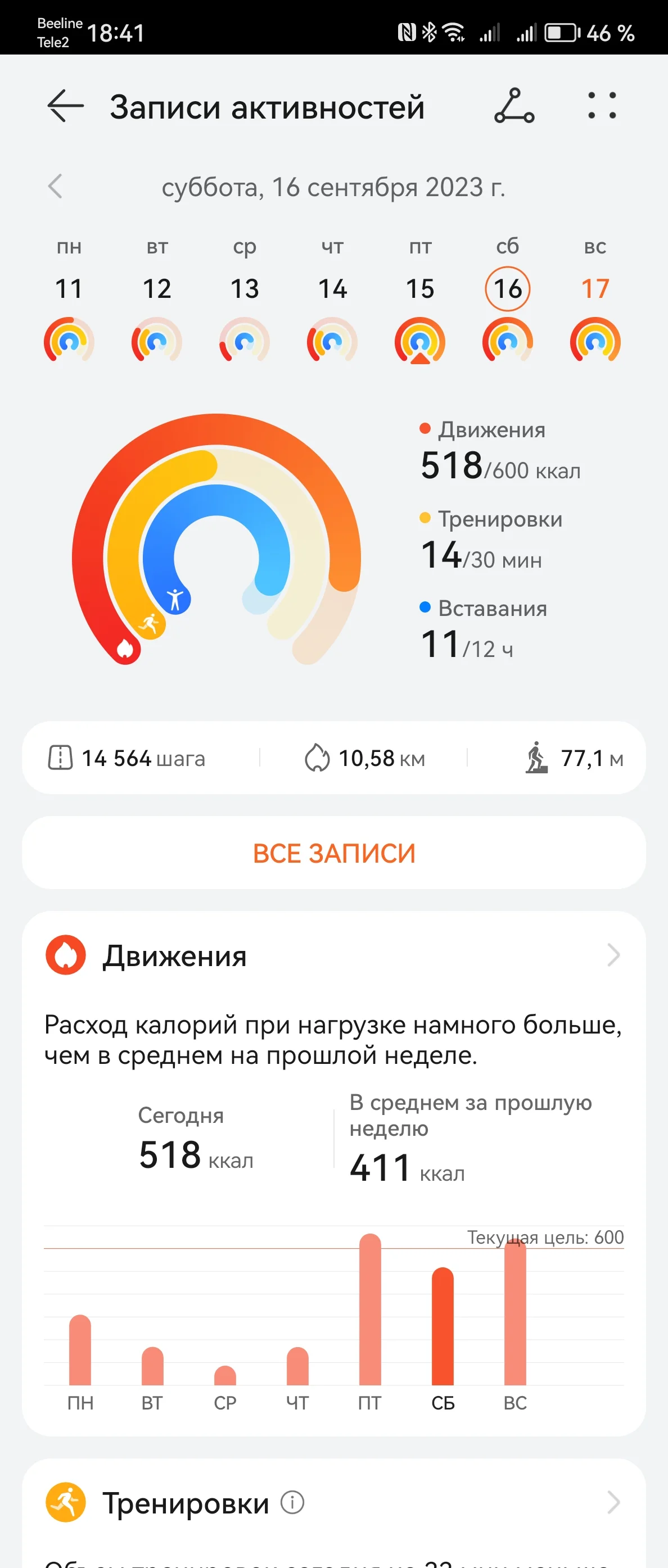Go to the previous week with the chevron
668x1568 pixels.
pos(56,186)
